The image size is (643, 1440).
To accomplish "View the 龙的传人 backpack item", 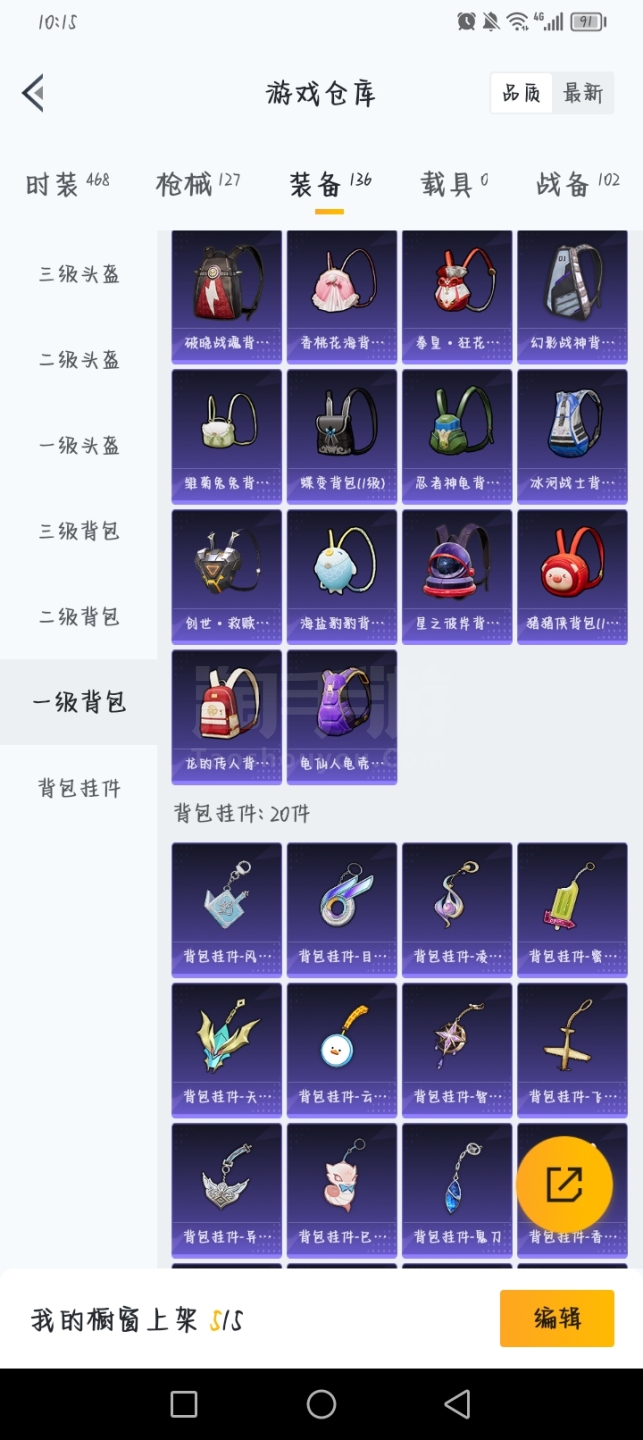I will coord(227,716).
